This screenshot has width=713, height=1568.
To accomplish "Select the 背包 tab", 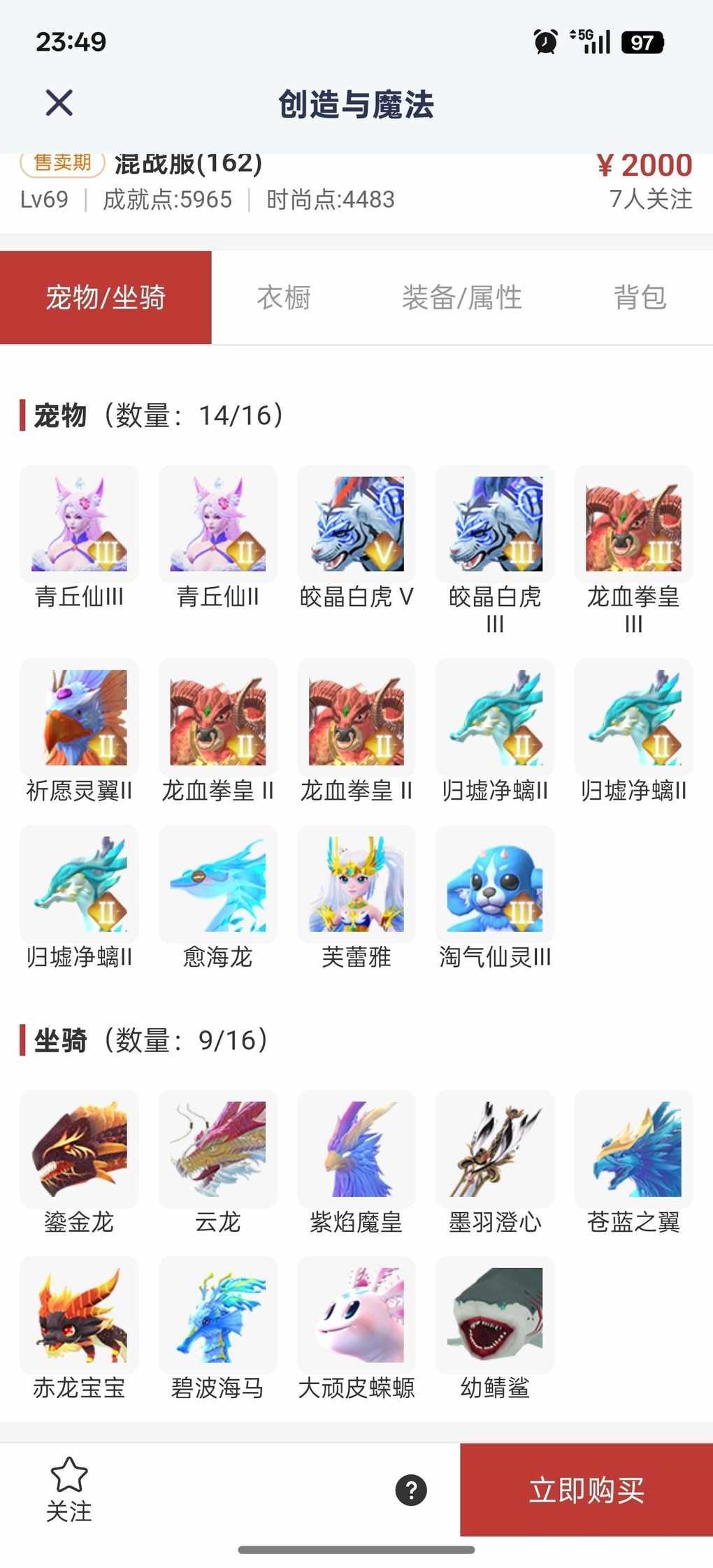I will (x=640, y=298).
